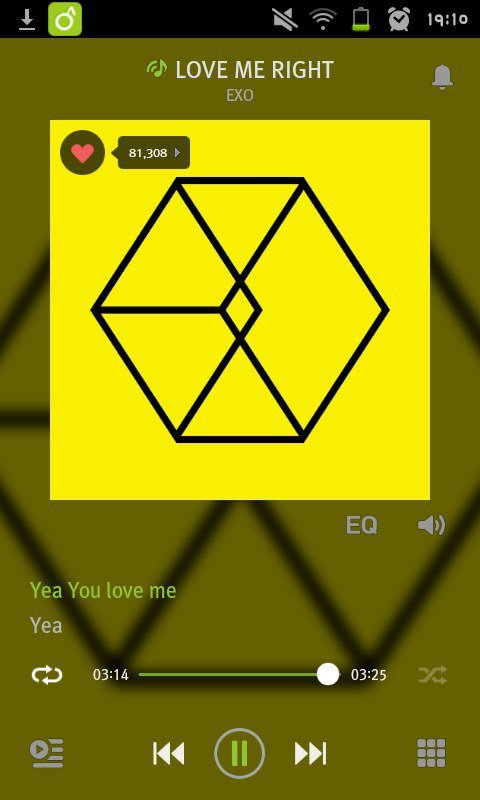The image size is (480, 800).
Task: Tap the playback progress slider knob
Action: tap(327, 674)
